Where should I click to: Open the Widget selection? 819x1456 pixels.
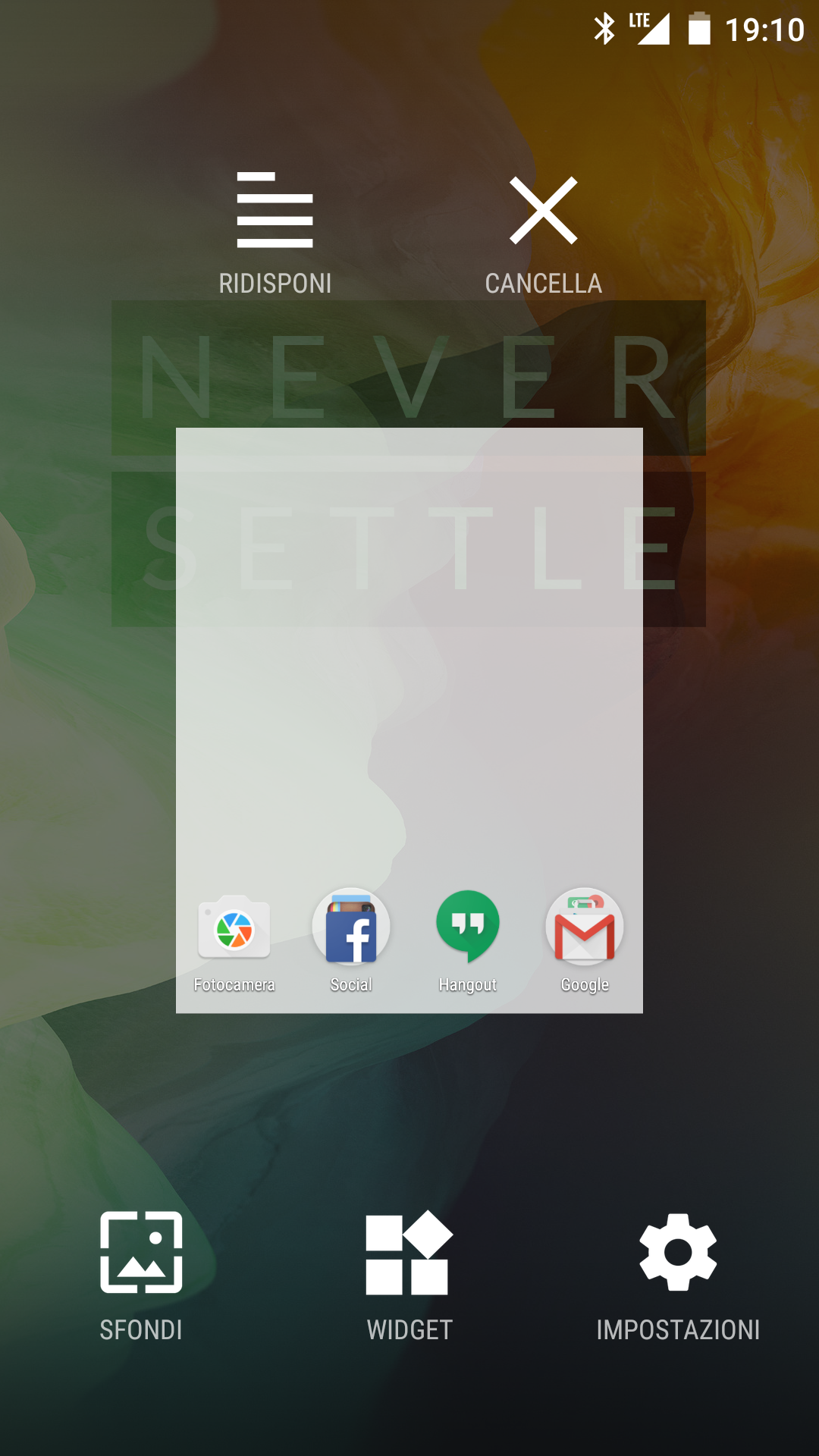[x=409, y=1272]
